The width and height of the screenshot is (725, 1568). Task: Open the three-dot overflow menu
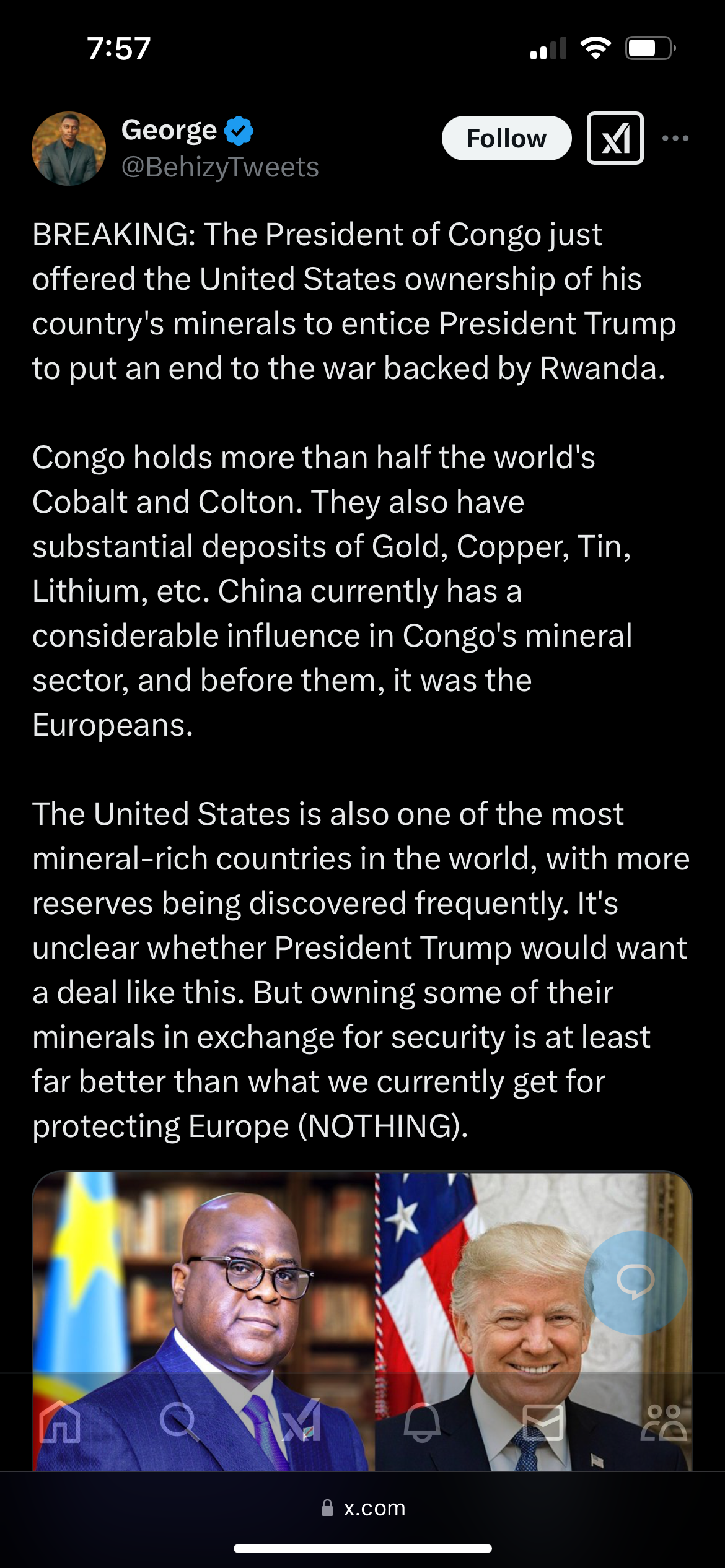675,138
